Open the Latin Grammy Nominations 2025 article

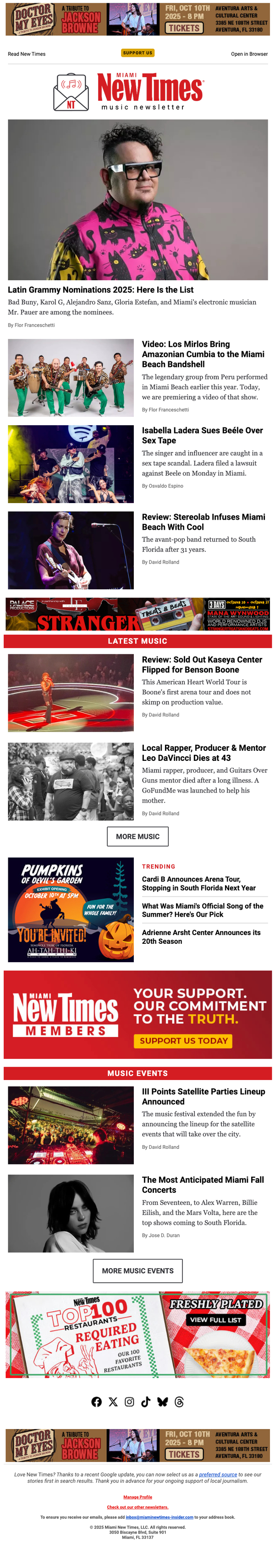[100, 290]
